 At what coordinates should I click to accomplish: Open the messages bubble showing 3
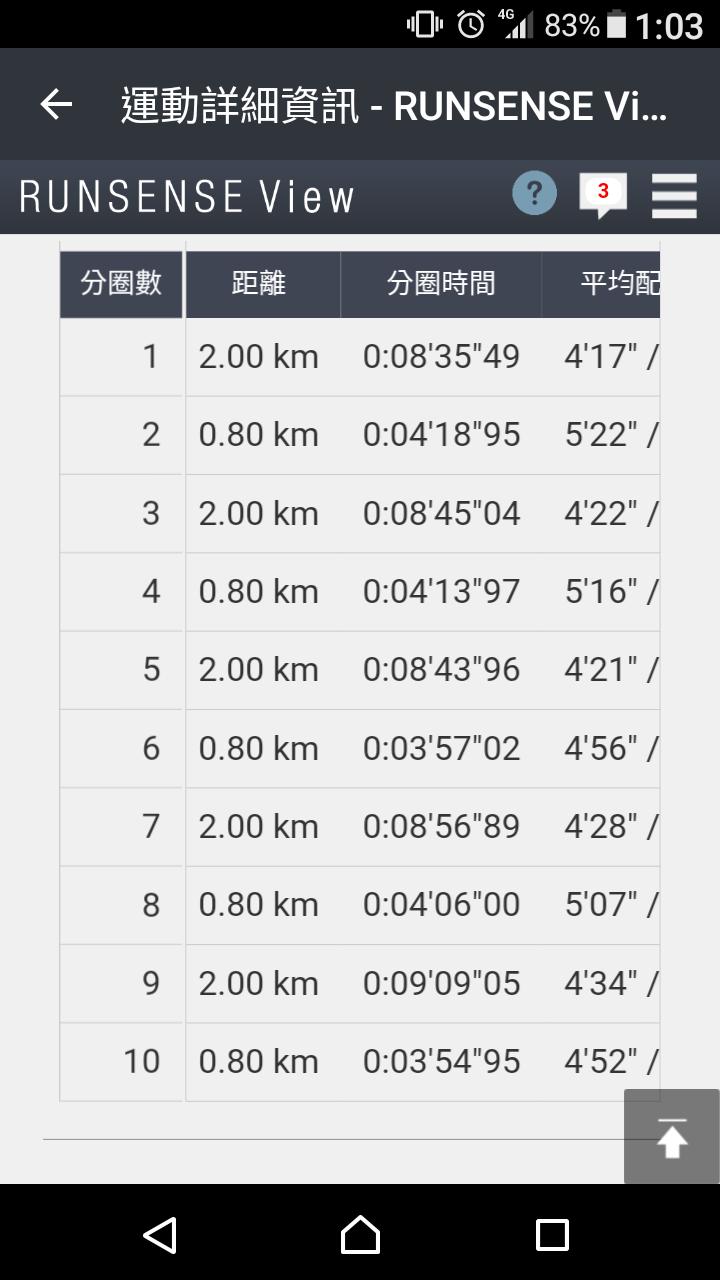point(603,193)
